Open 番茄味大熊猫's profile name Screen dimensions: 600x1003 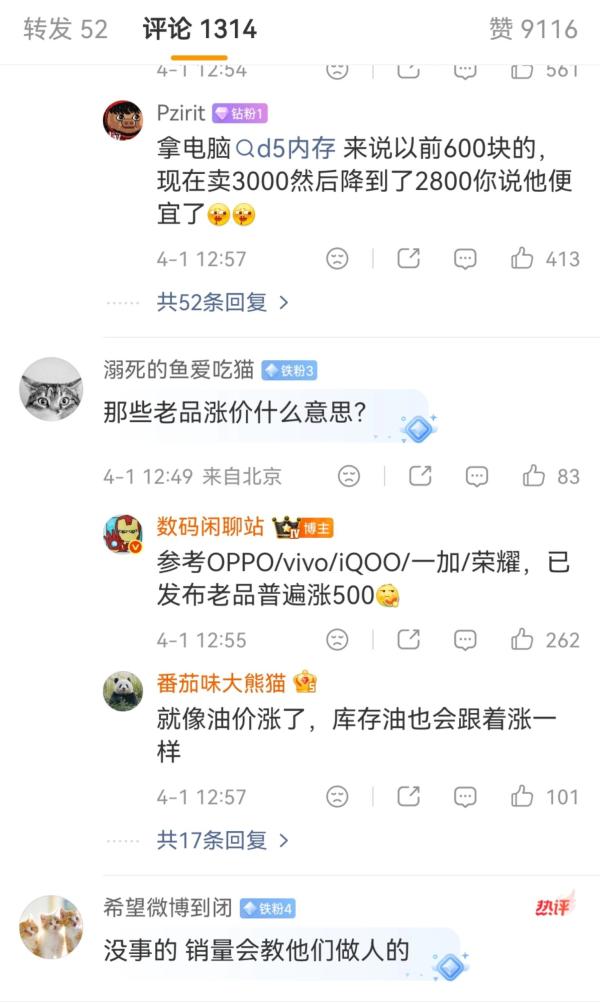221,683
